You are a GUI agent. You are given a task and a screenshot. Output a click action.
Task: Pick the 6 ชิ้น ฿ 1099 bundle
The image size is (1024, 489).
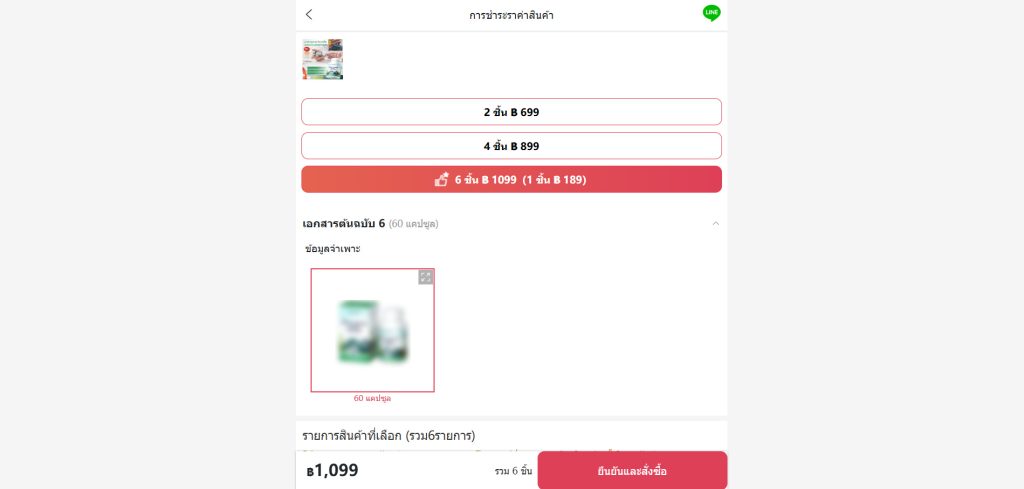pos(511,180)
